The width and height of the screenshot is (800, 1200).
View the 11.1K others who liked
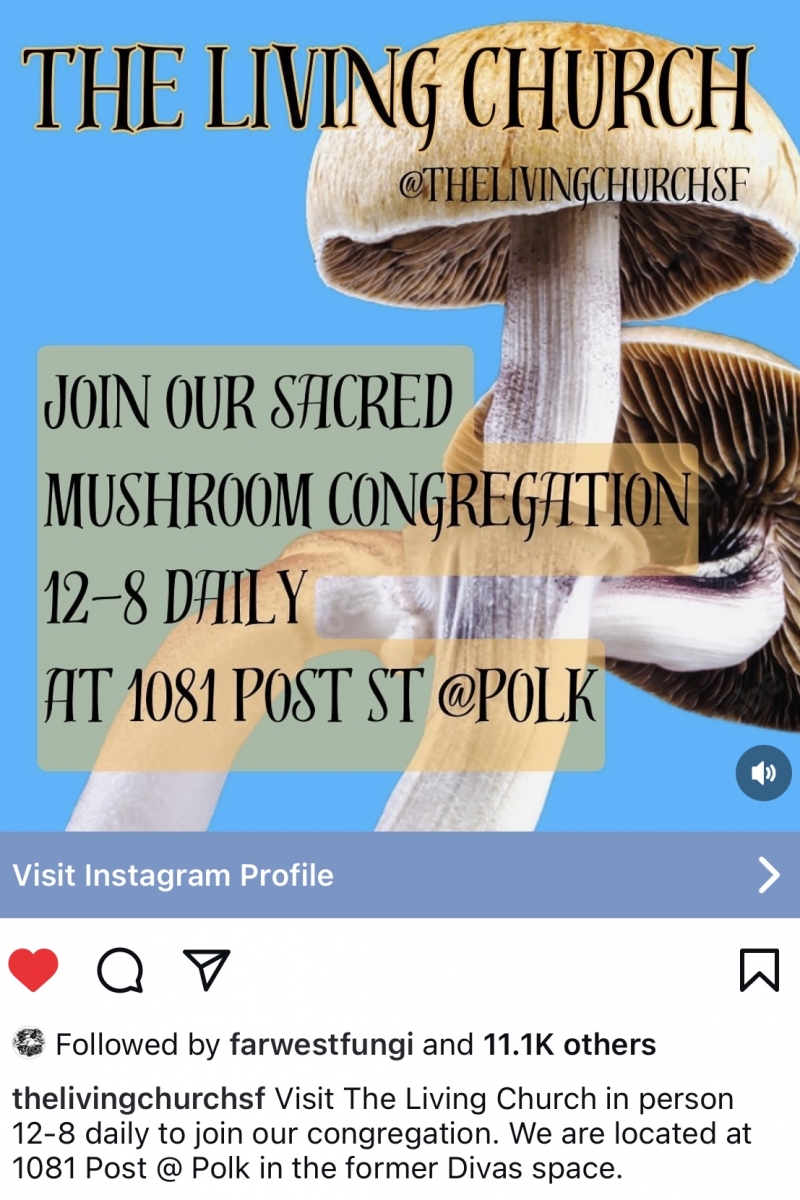[570, 1045]
